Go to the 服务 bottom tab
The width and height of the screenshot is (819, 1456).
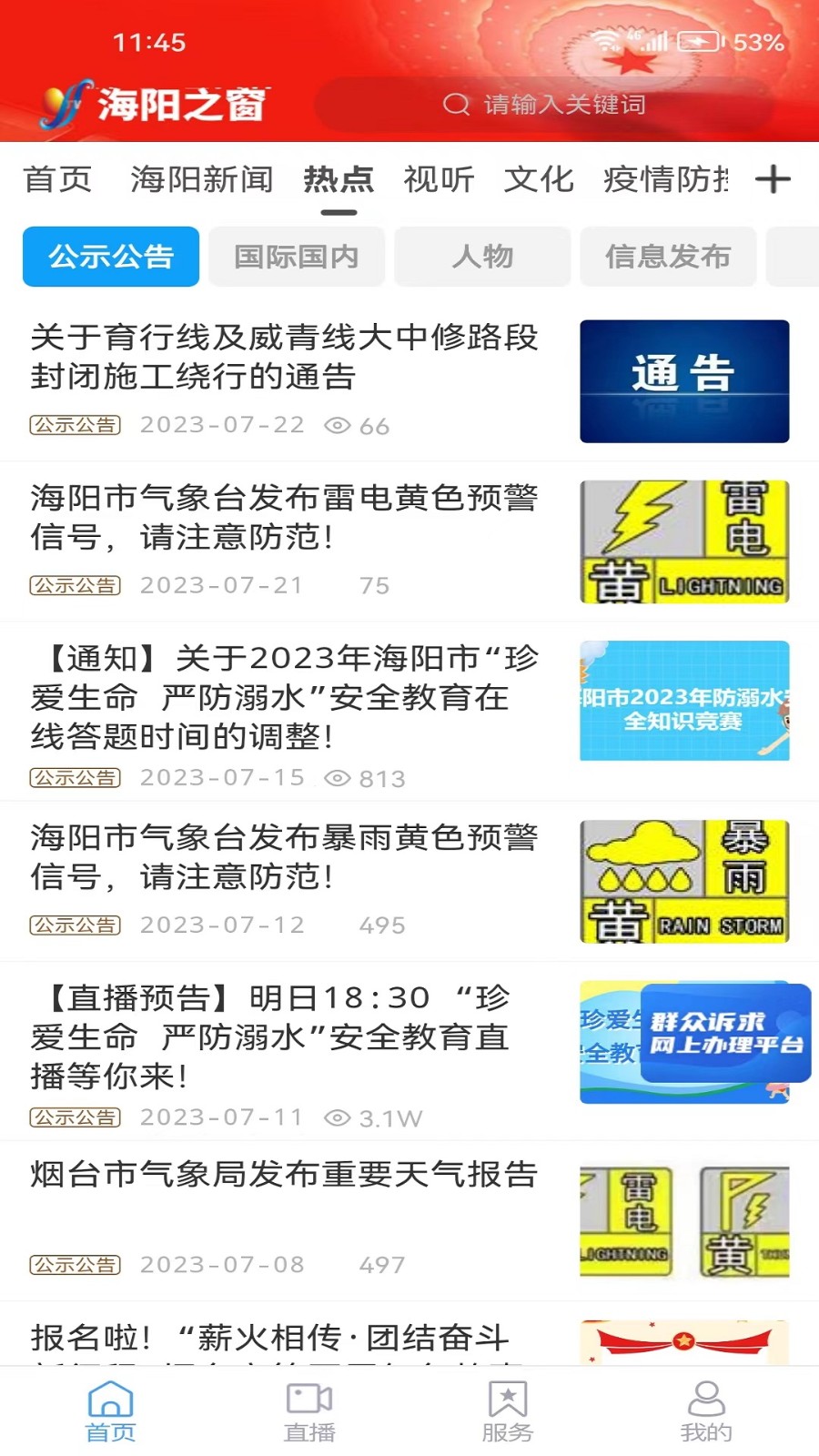(508, 1412)
